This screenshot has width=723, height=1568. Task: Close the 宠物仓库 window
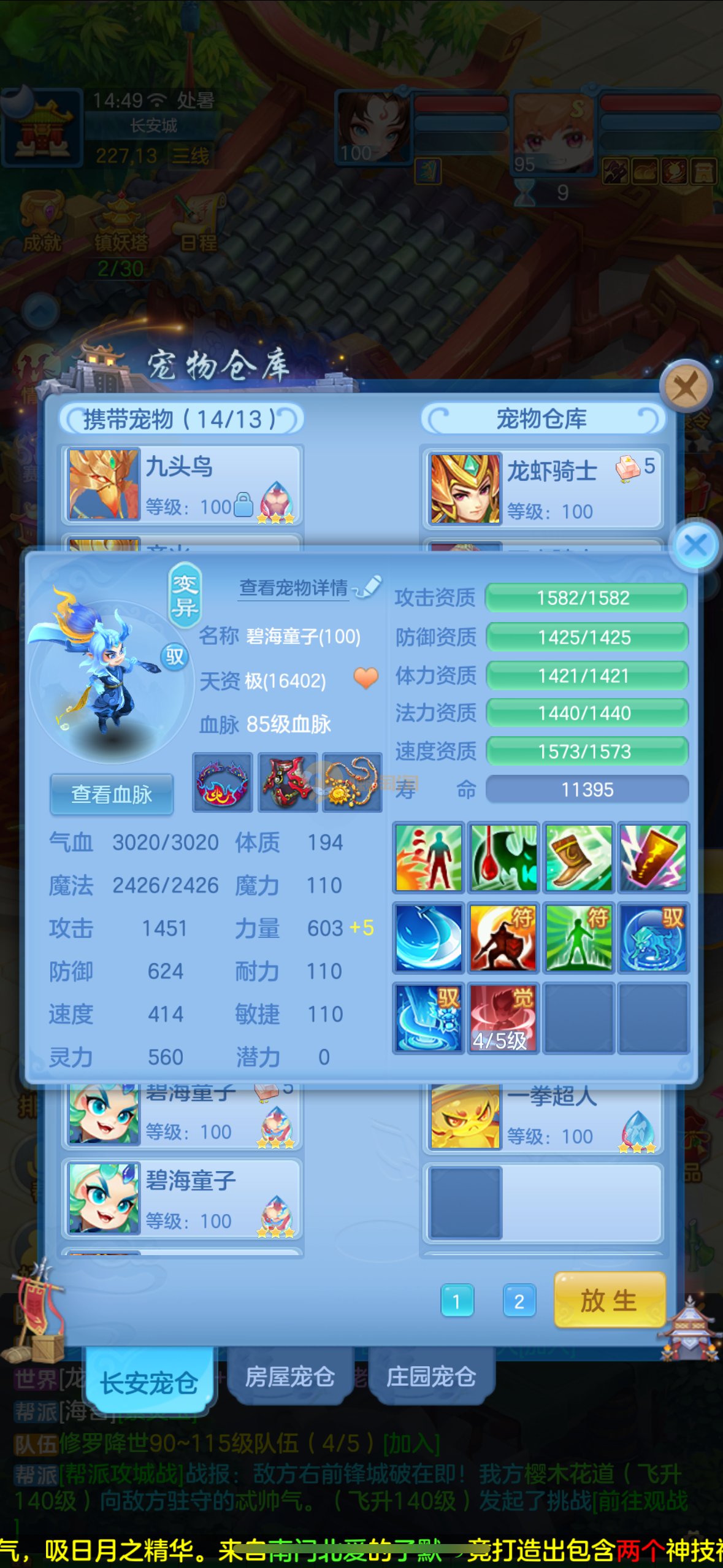[686, 386]
